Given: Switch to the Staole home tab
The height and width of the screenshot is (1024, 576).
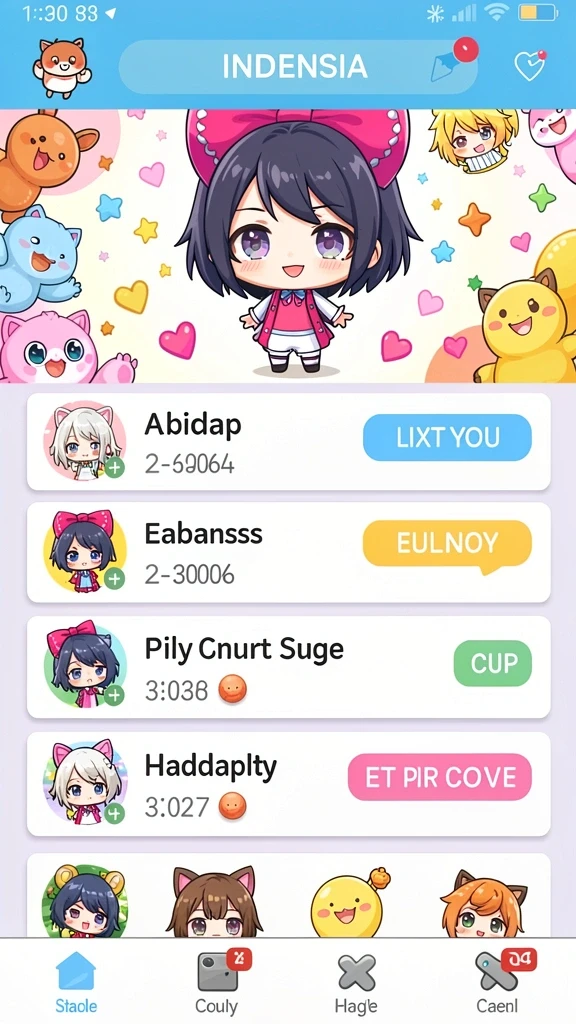Looking at the screenshot, I should (x=76, y=982).
